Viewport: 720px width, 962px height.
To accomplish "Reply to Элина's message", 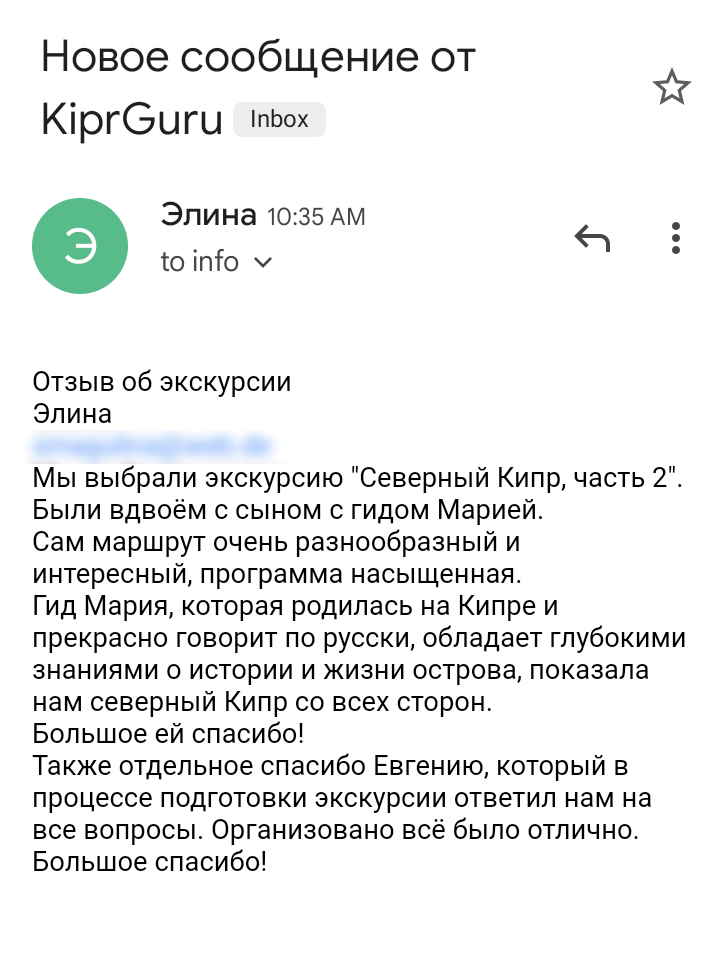I will click(592, 238).
